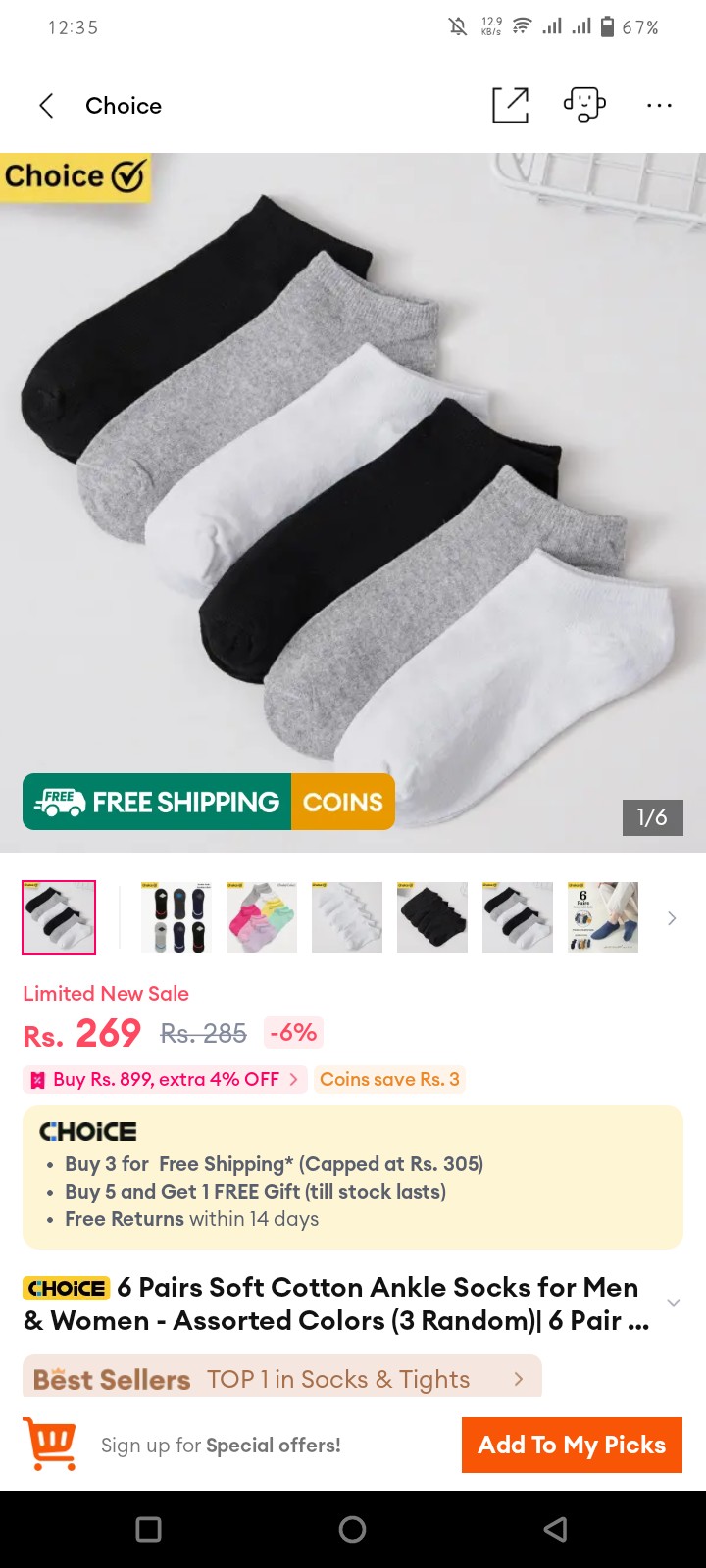Tap the Coins save Rs. 3 chip

point(389,1079)
